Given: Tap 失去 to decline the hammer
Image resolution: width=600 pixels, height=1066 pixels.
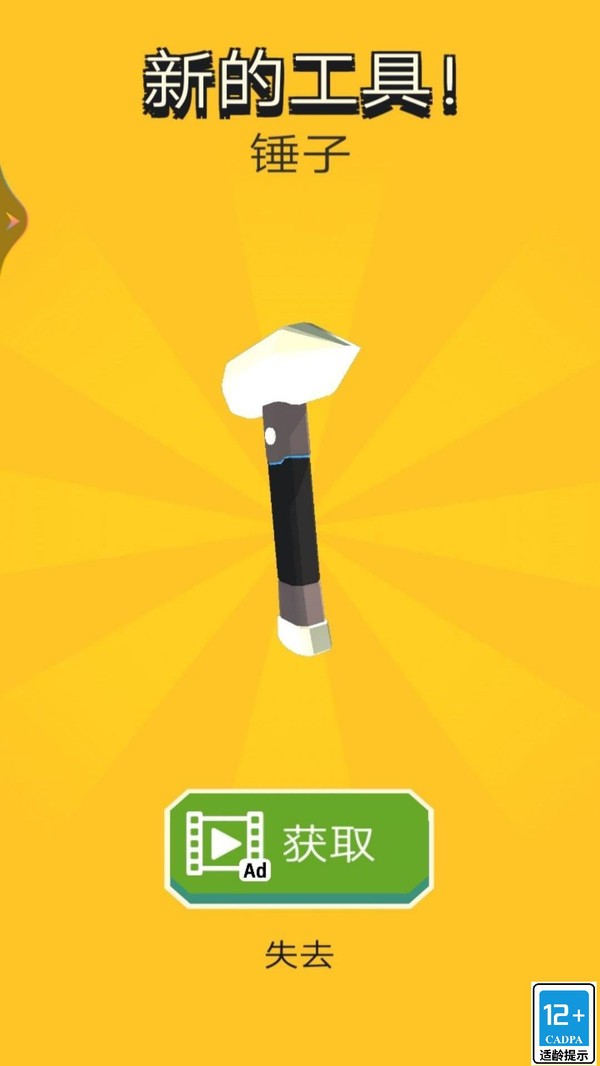Looking at the screenshot, I should (299, 955).
